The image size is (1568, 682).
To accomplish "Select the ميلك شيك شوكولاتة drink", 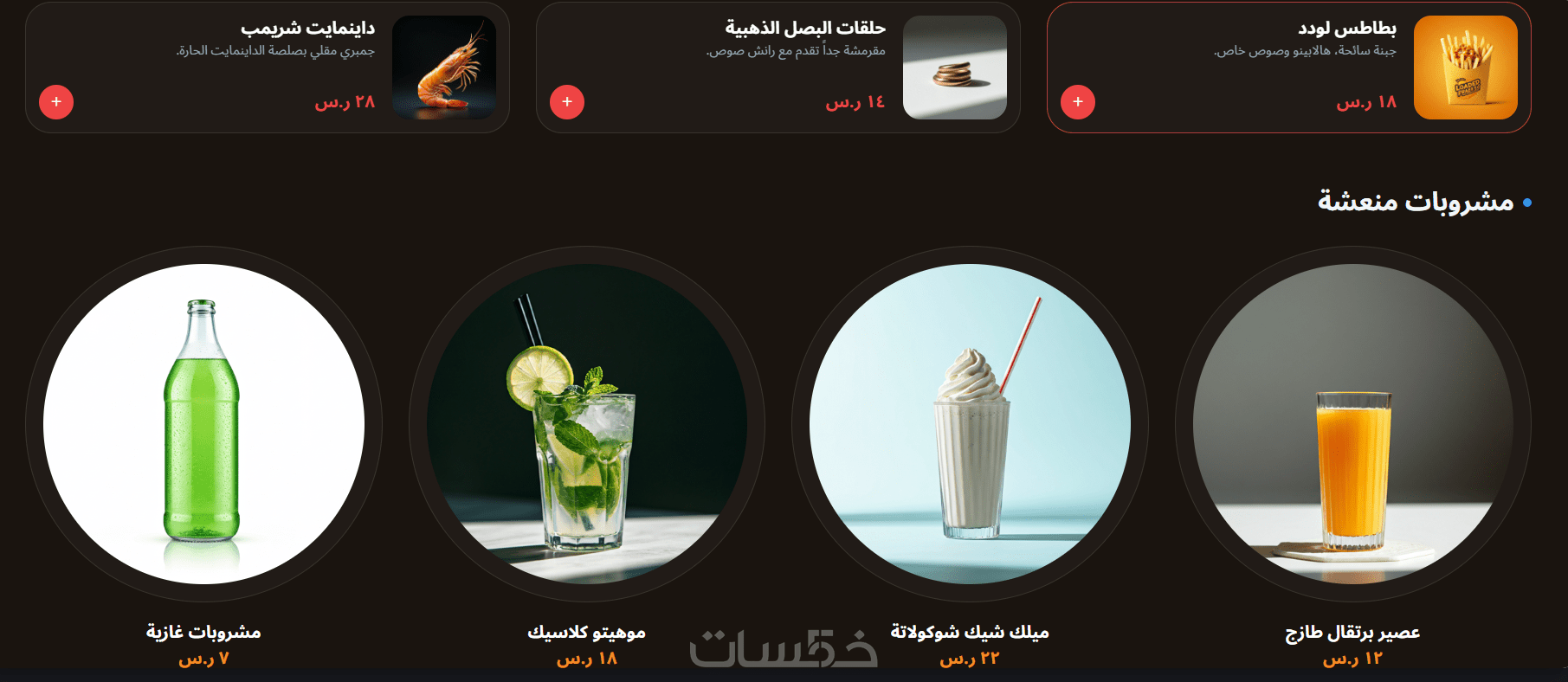I will coord(970,424).
